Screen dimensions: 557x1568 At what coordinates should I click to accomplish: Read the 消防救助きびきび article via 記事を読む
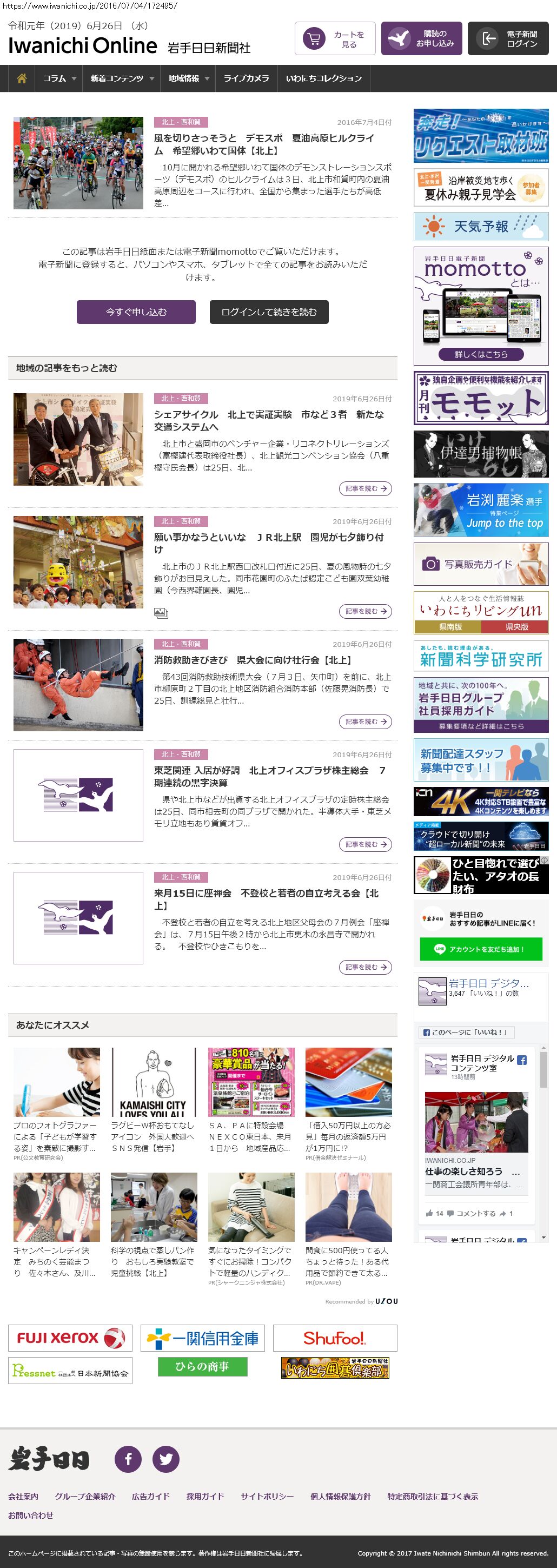pos(365,722)
